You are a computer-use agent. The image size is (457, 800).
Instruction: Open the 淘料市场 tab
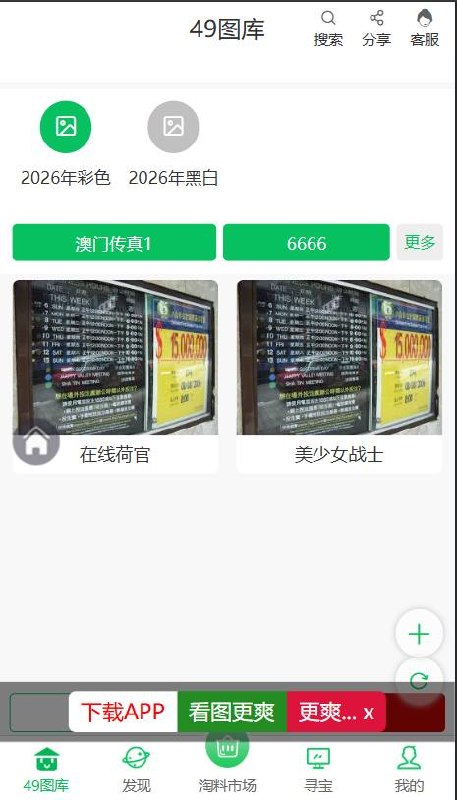point(227,764)
